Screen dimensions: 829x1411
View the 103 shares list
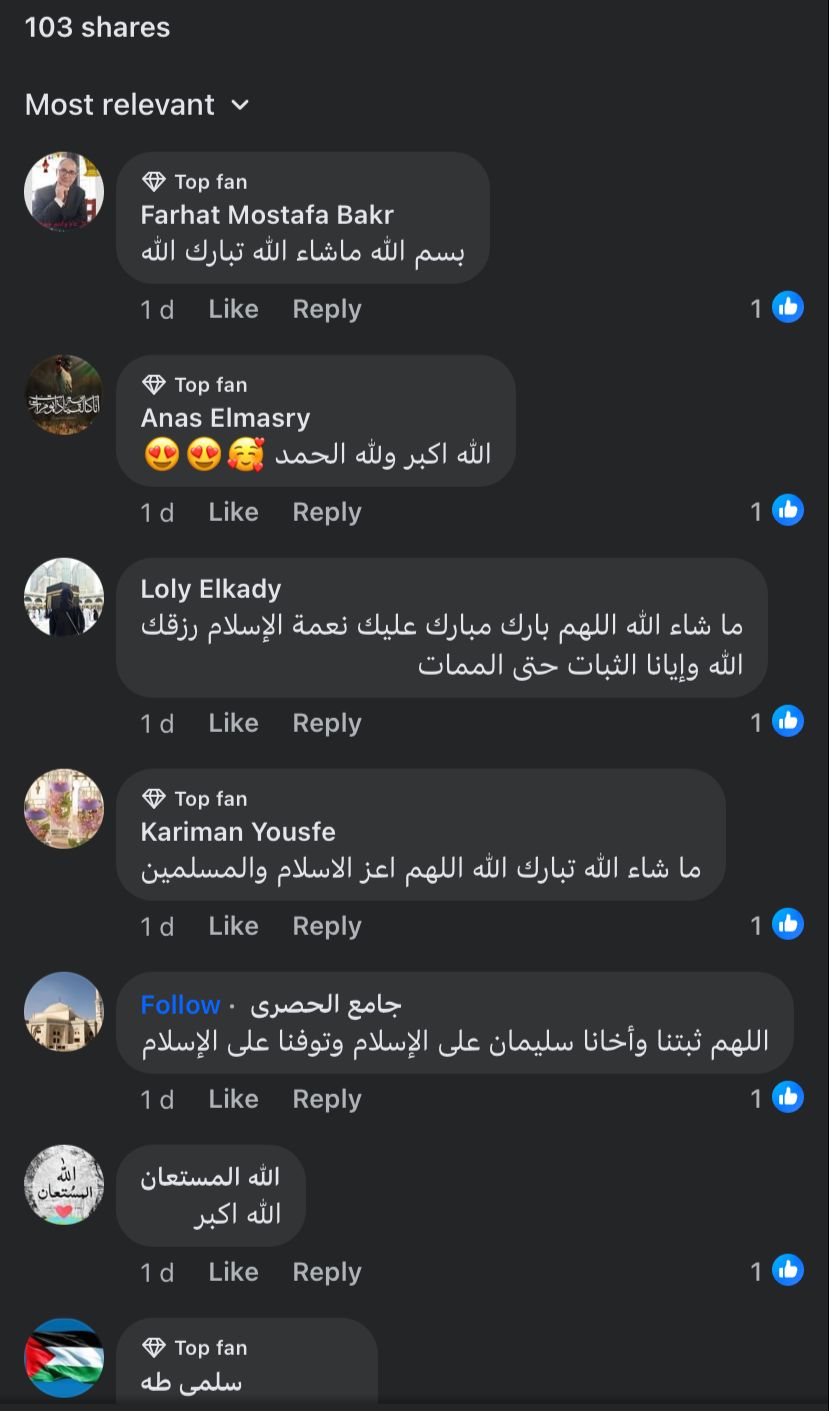(97, 27)
